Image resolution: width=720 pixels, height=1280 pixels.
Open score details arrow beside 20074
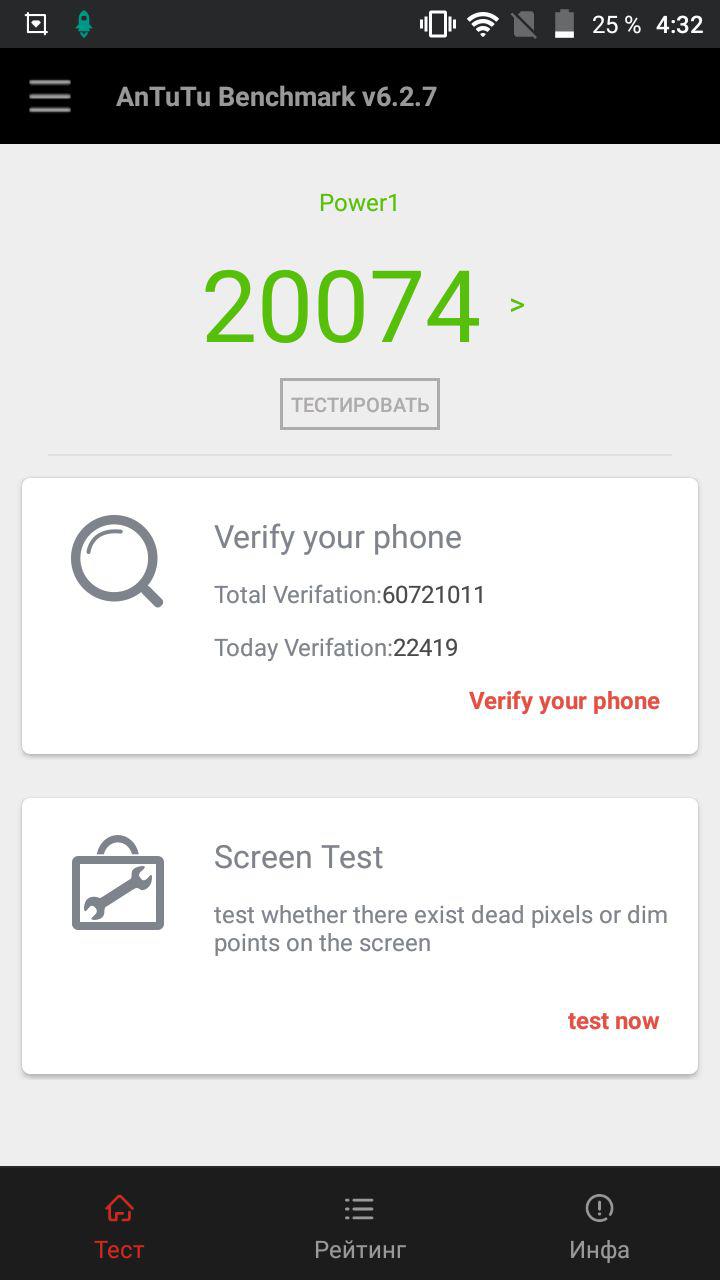click(517, 305)
